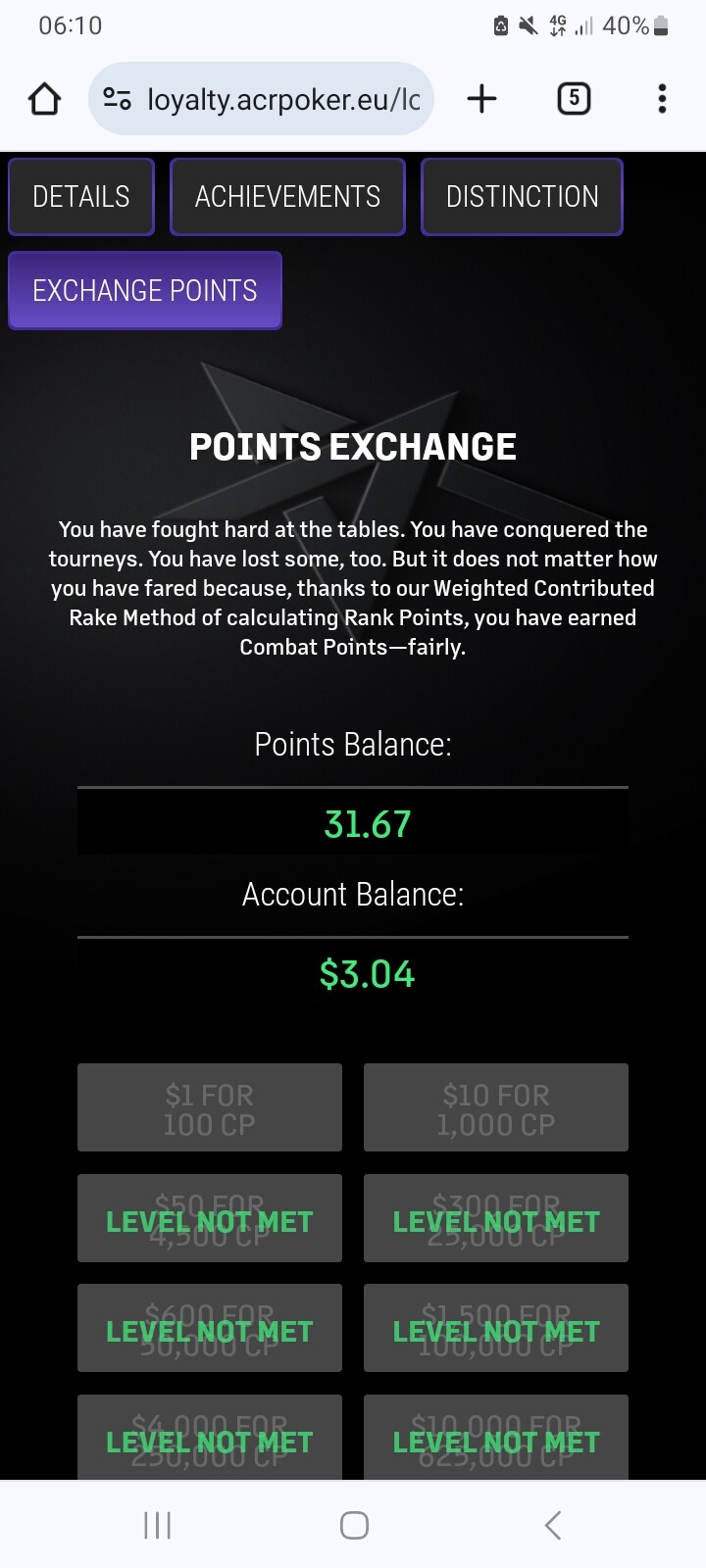The image size is (706, 1568).
Task: Tap the $600 for 50,000 CP option
Action: (210, 1328)
